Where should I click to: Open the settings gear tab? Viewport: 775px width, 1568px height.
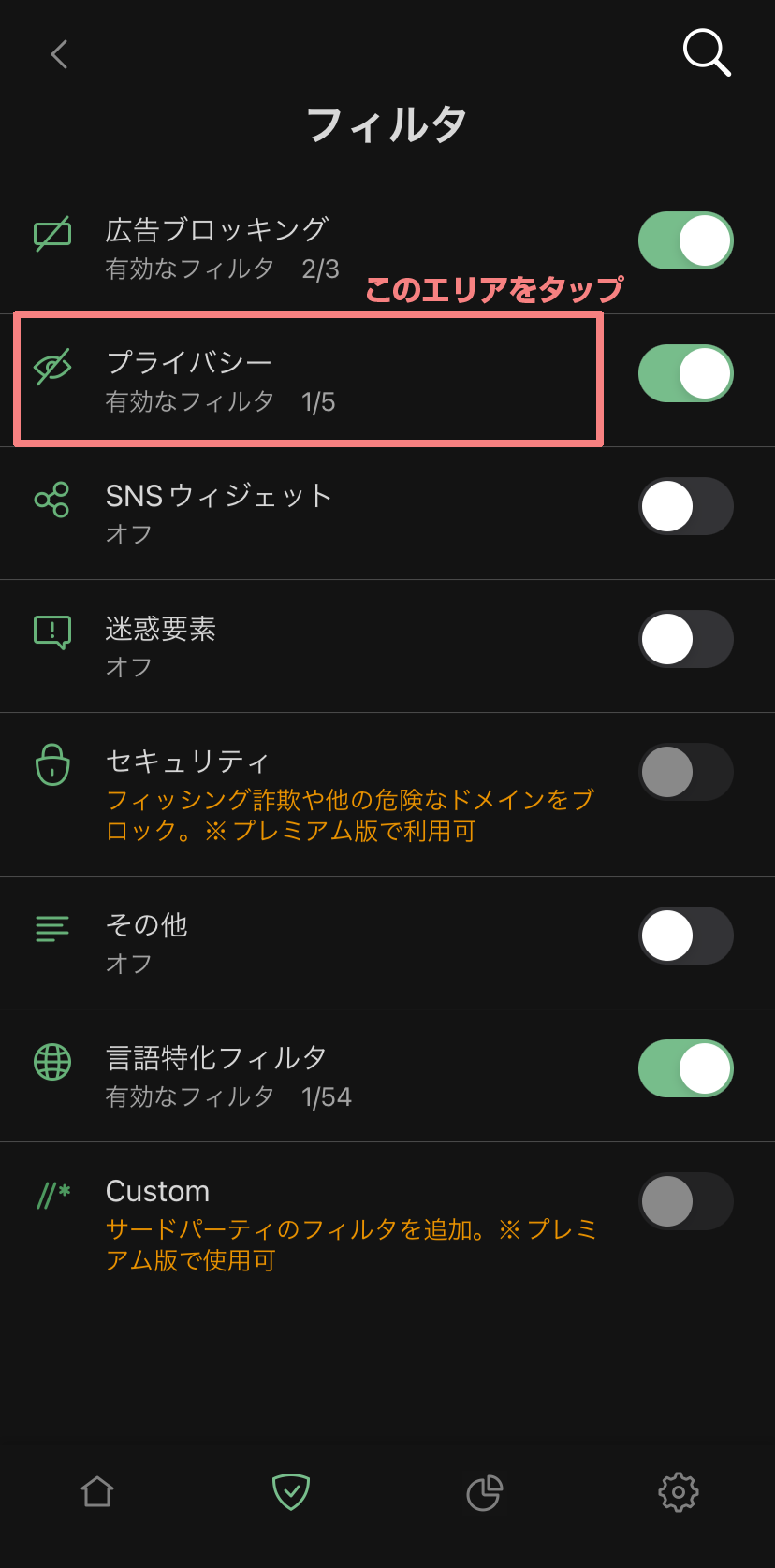click(x=679, y=1492)
